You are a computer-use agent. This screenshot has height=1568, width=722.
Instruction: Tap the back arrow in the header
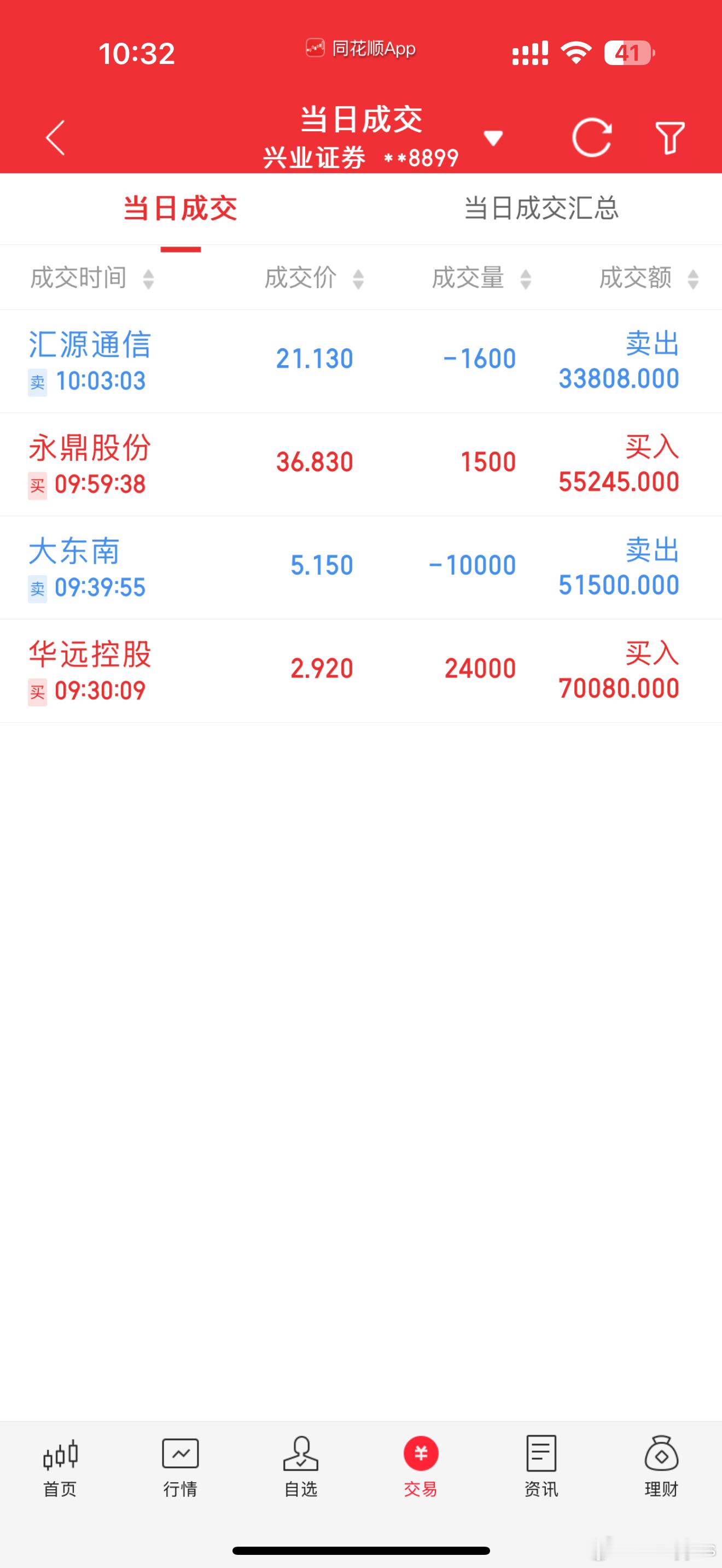tap(54, 137)
